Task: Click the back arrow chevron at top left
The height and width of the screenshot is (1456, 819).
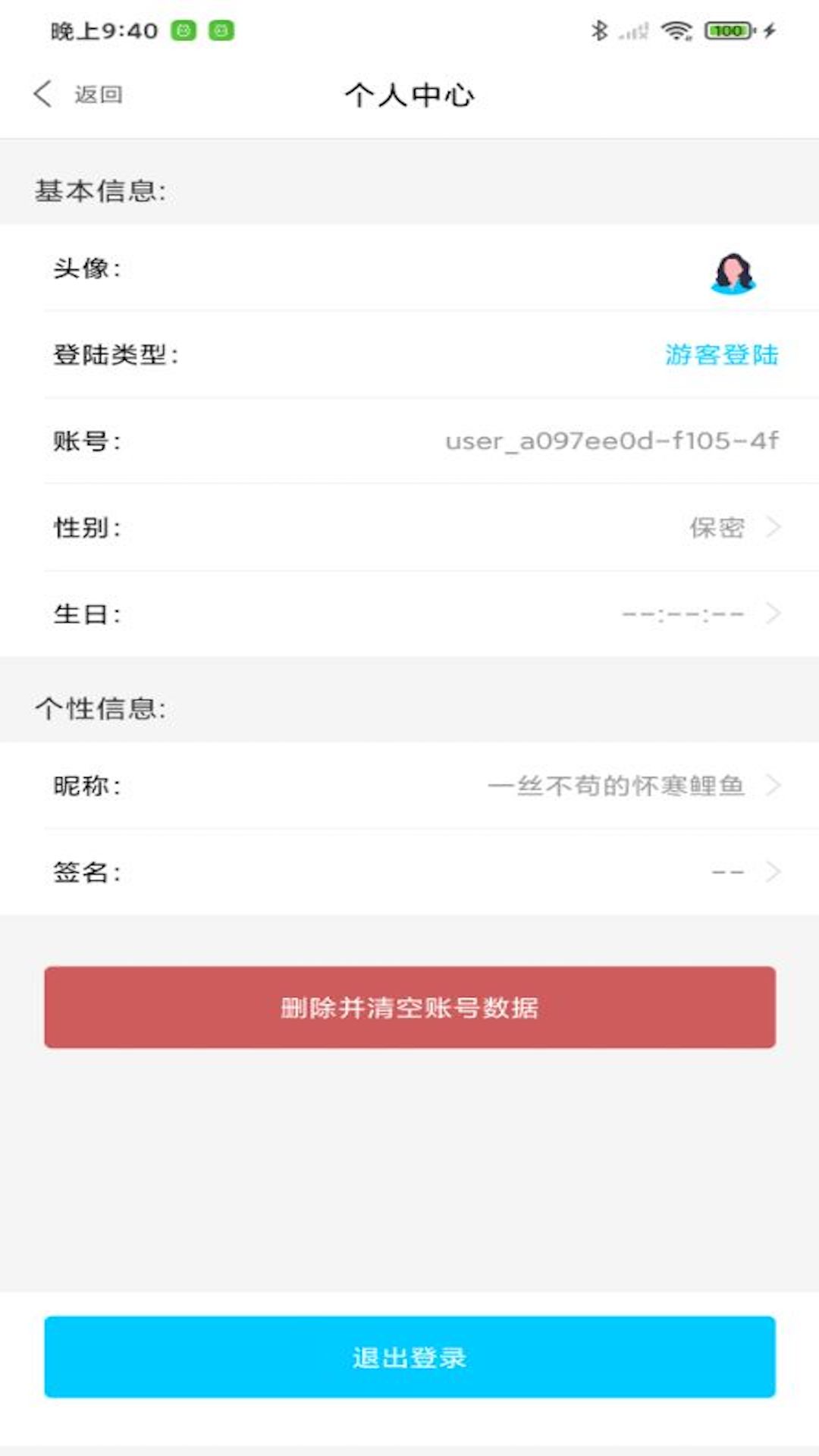Action: click(43, 94)
